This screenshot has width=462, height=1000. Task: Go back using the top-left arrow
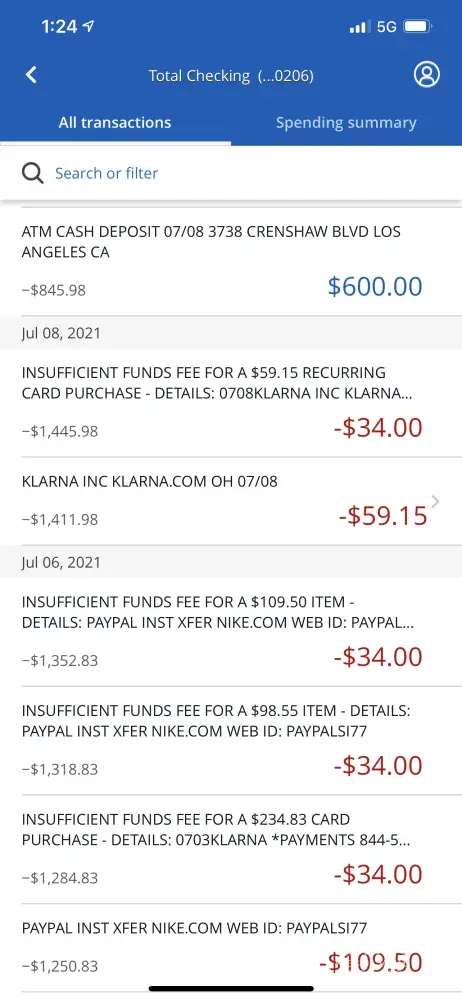[x=31, y=75]
